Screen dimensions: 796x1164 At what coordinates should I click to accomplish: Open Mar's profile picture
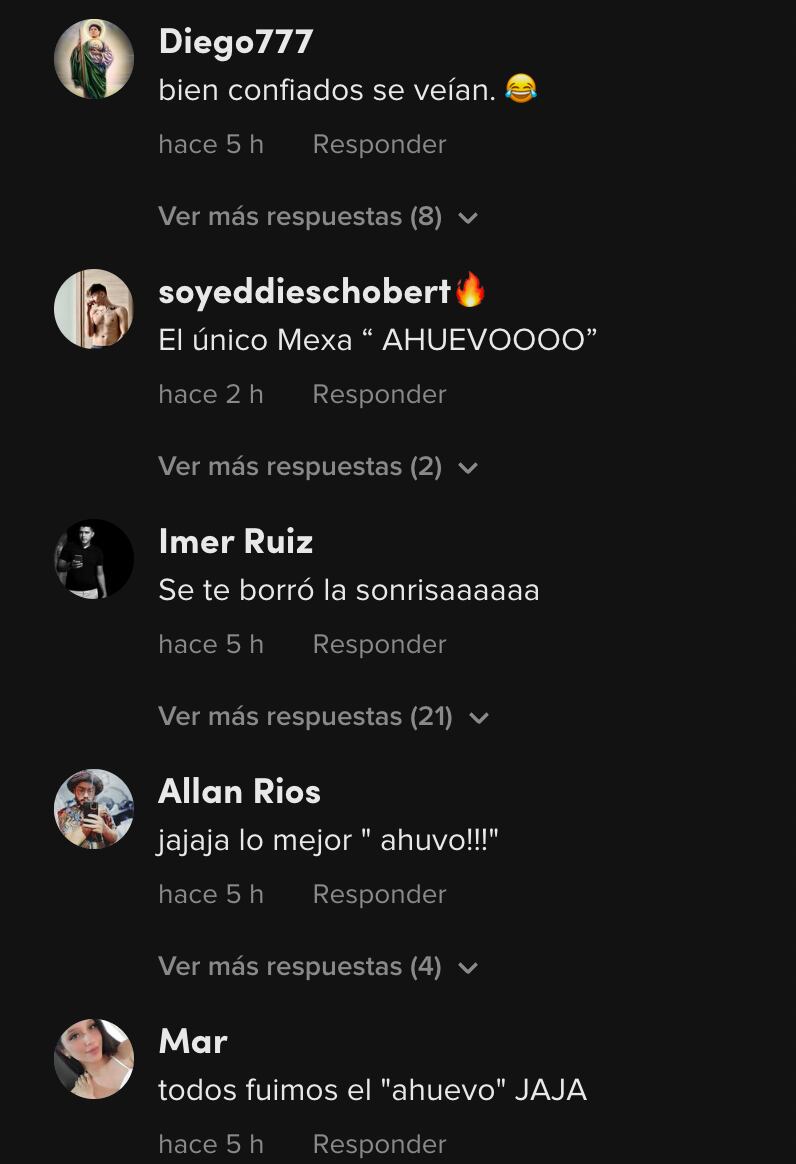(94, 1059)
